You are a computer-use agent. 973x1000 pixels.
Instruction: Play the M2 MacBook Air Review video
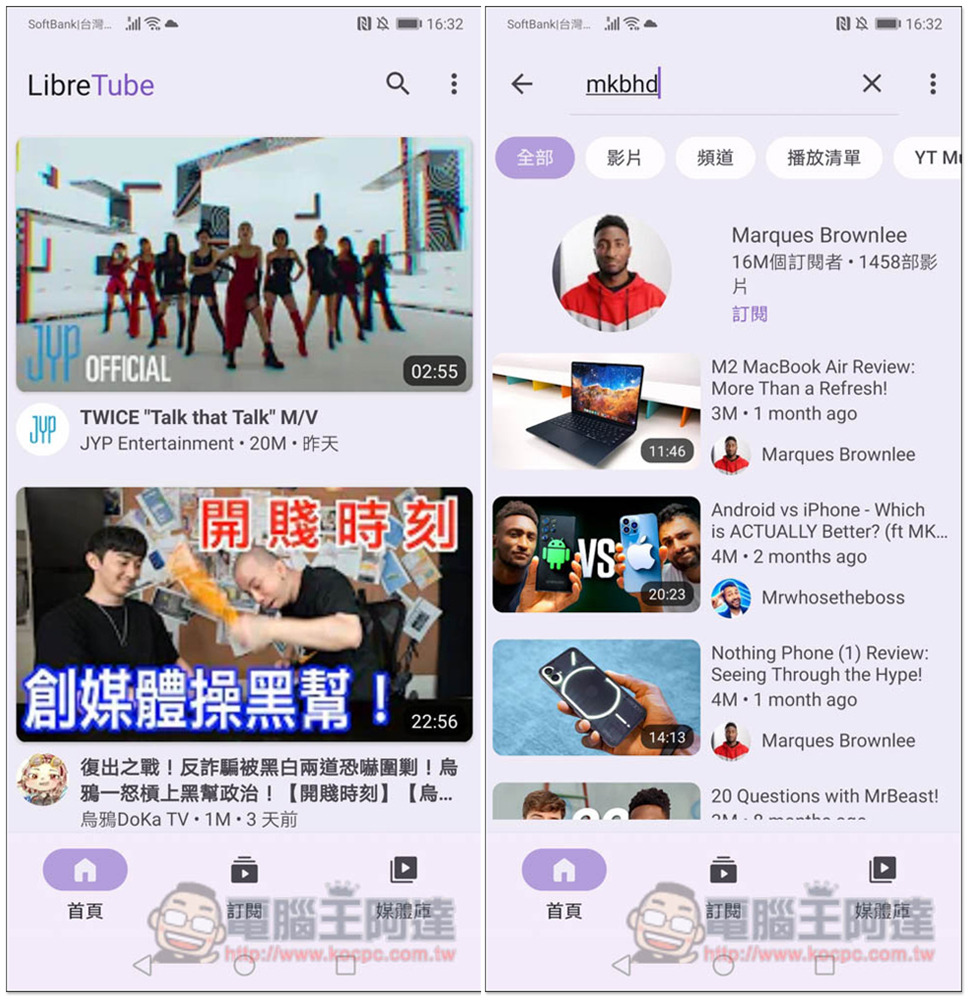tap(596, 411)
